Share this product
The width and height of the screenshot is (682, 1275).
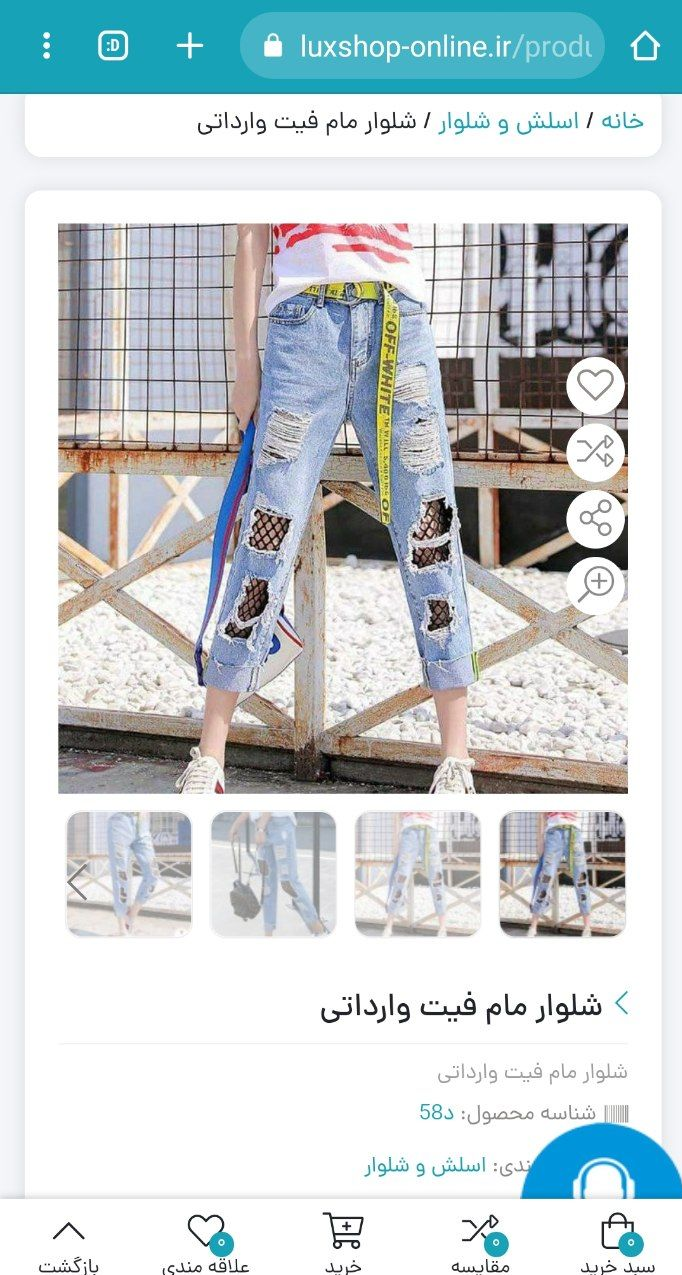pyautogui.click(x=595, y=519)
